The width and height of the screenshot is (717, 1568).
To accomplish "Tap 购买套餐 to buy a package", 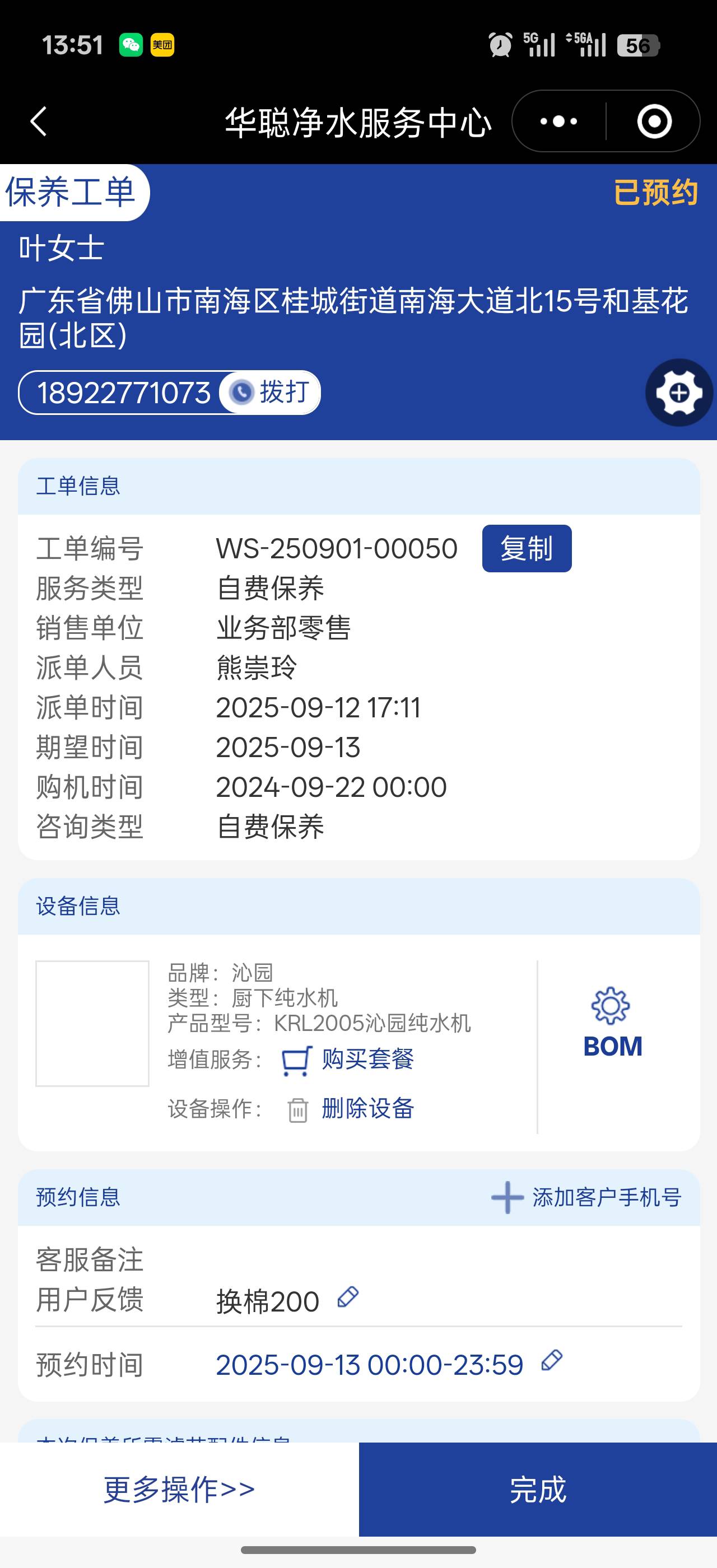I will tap(367, 1059).
